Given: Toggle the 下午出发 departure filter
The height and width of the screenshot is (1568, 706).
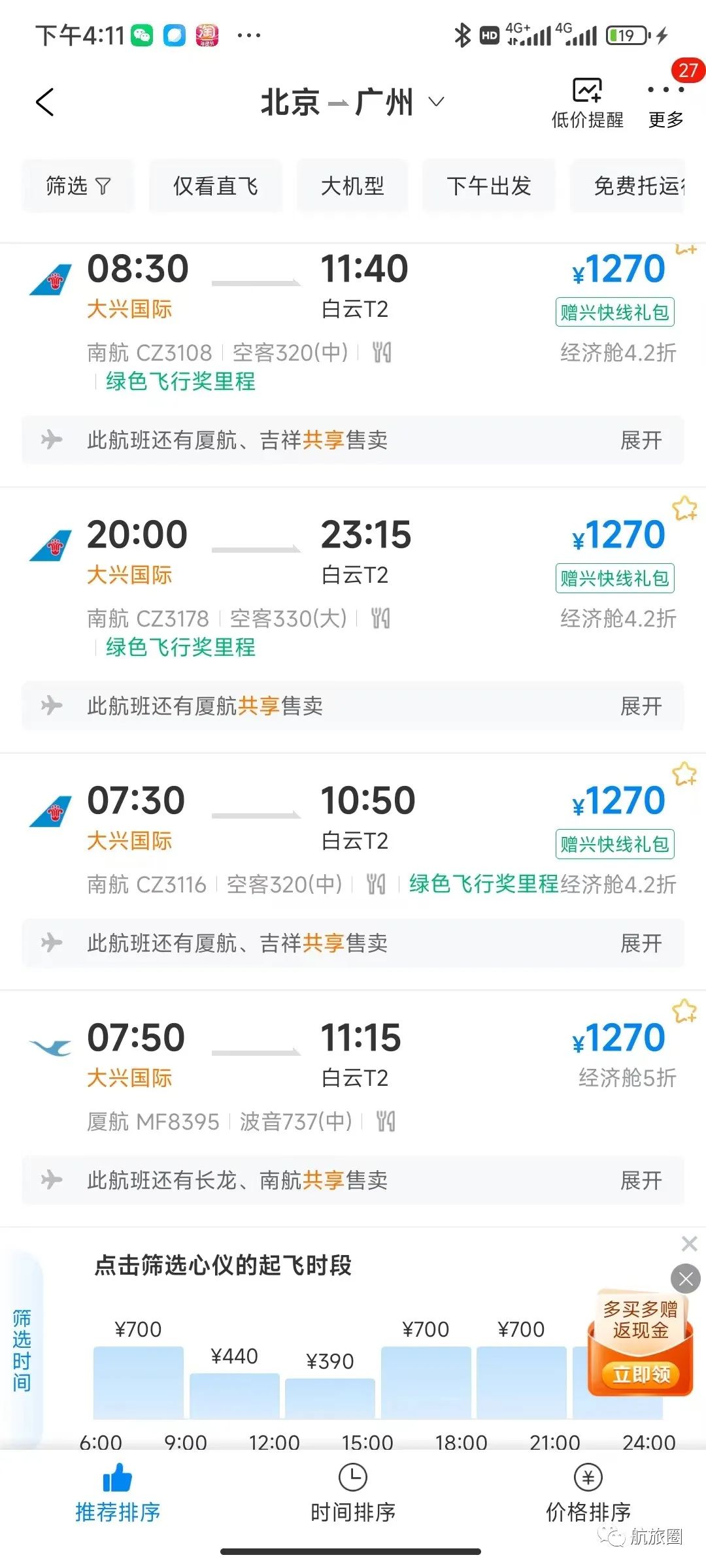Looking at the screenshot, I should click(490, 186).
